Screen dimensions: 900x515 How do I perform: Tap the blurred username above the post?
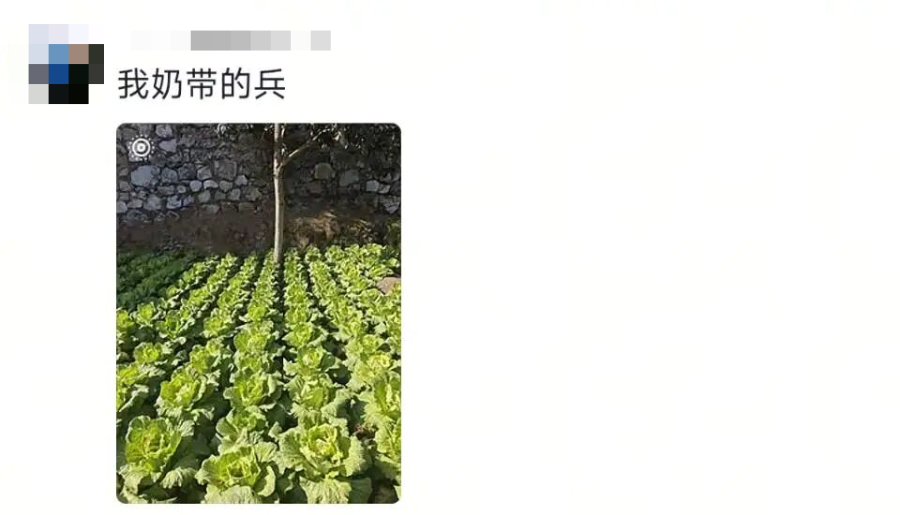[230, 41]
